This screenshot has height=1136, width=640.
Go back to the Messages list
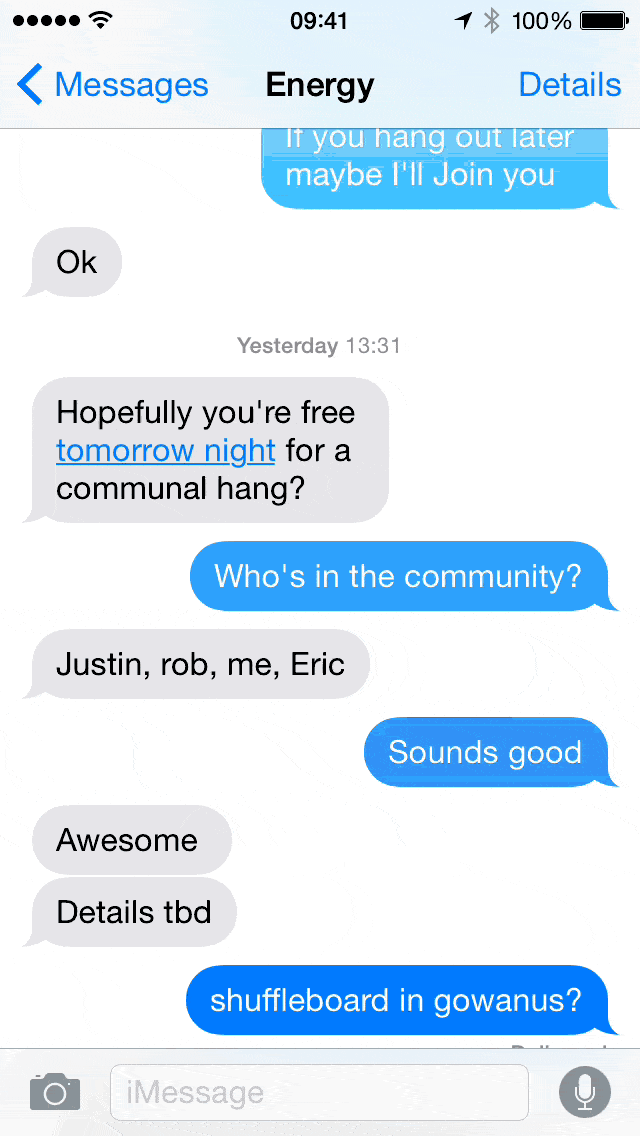coord(112,85)
